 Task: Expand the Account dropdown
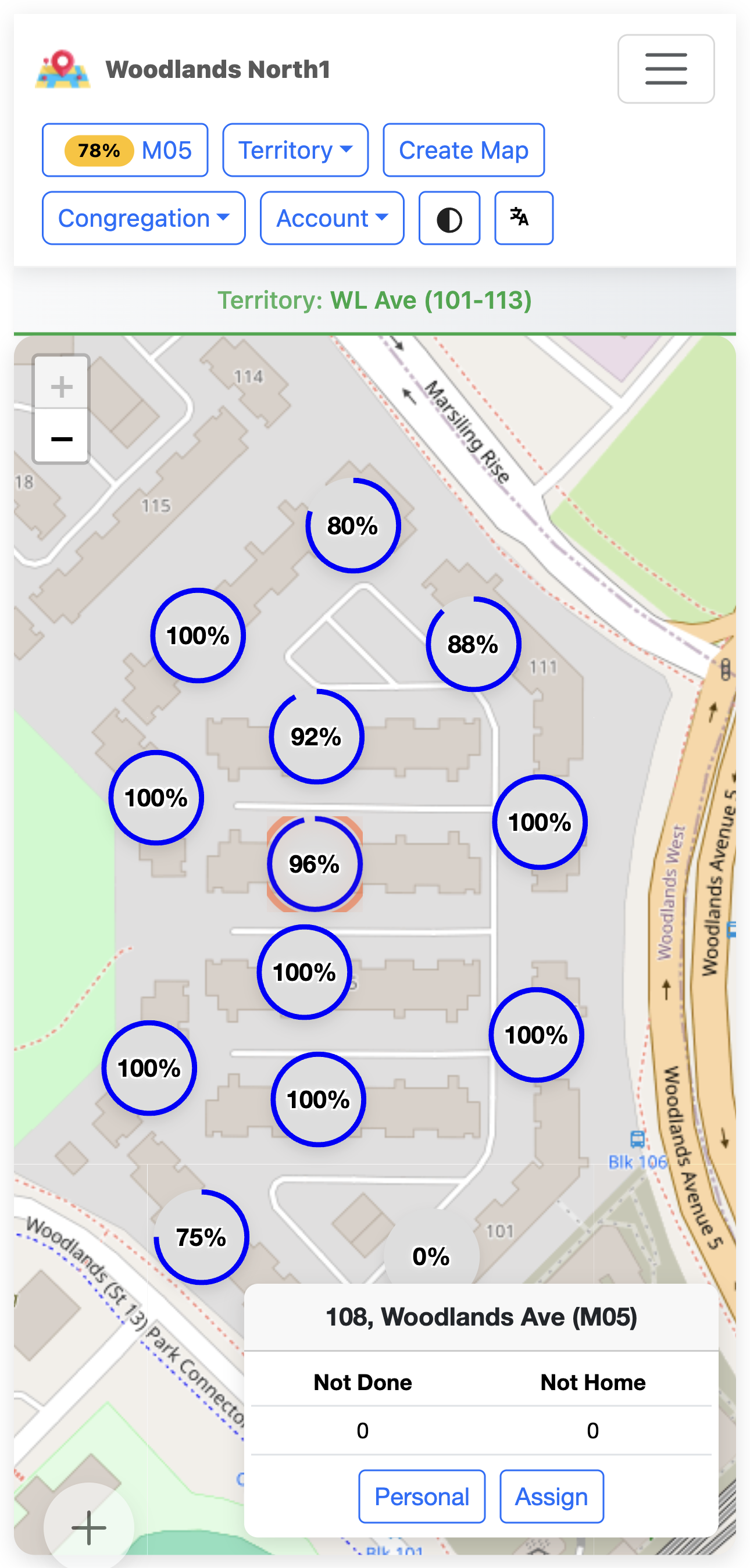[332, 217]
